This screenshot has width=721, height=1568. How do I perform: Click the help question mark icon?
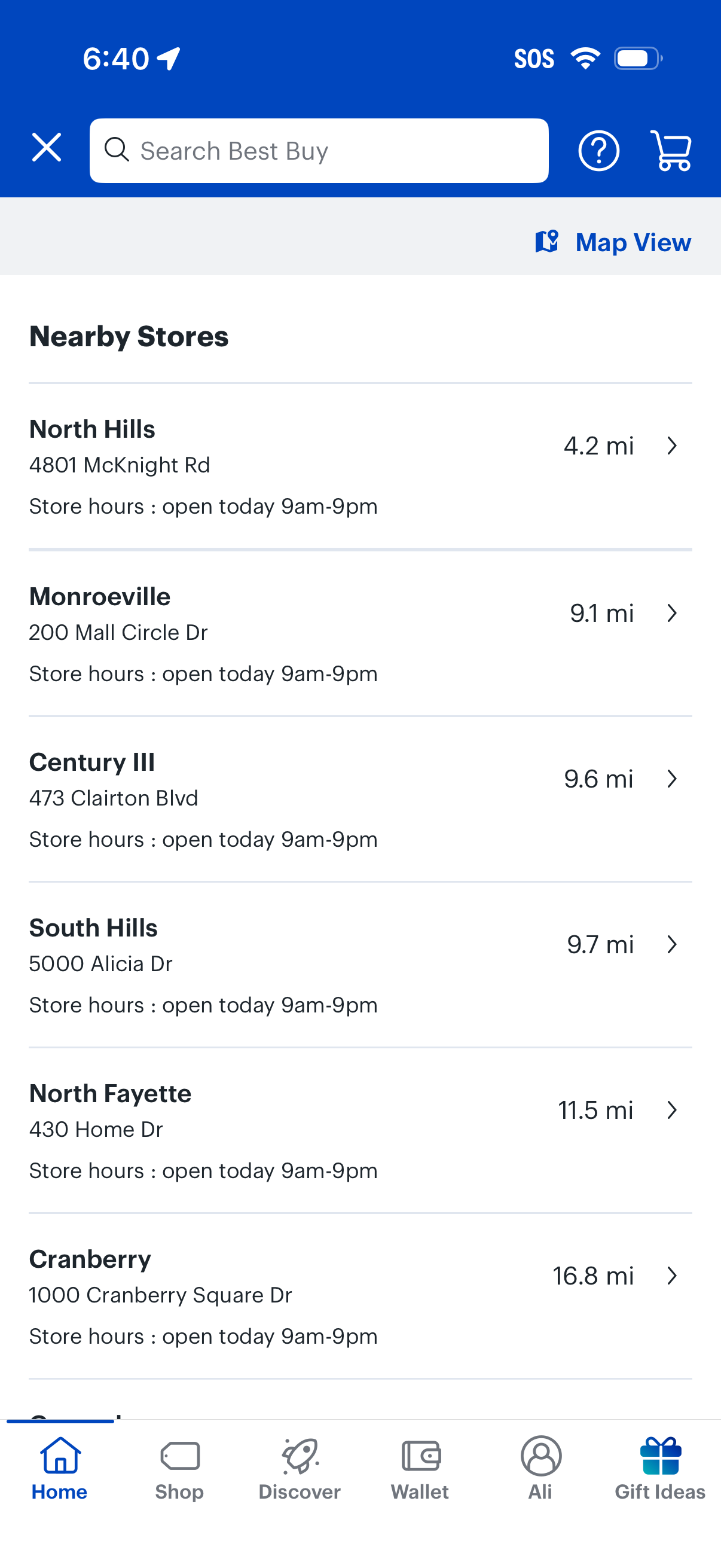click(598, 150)
